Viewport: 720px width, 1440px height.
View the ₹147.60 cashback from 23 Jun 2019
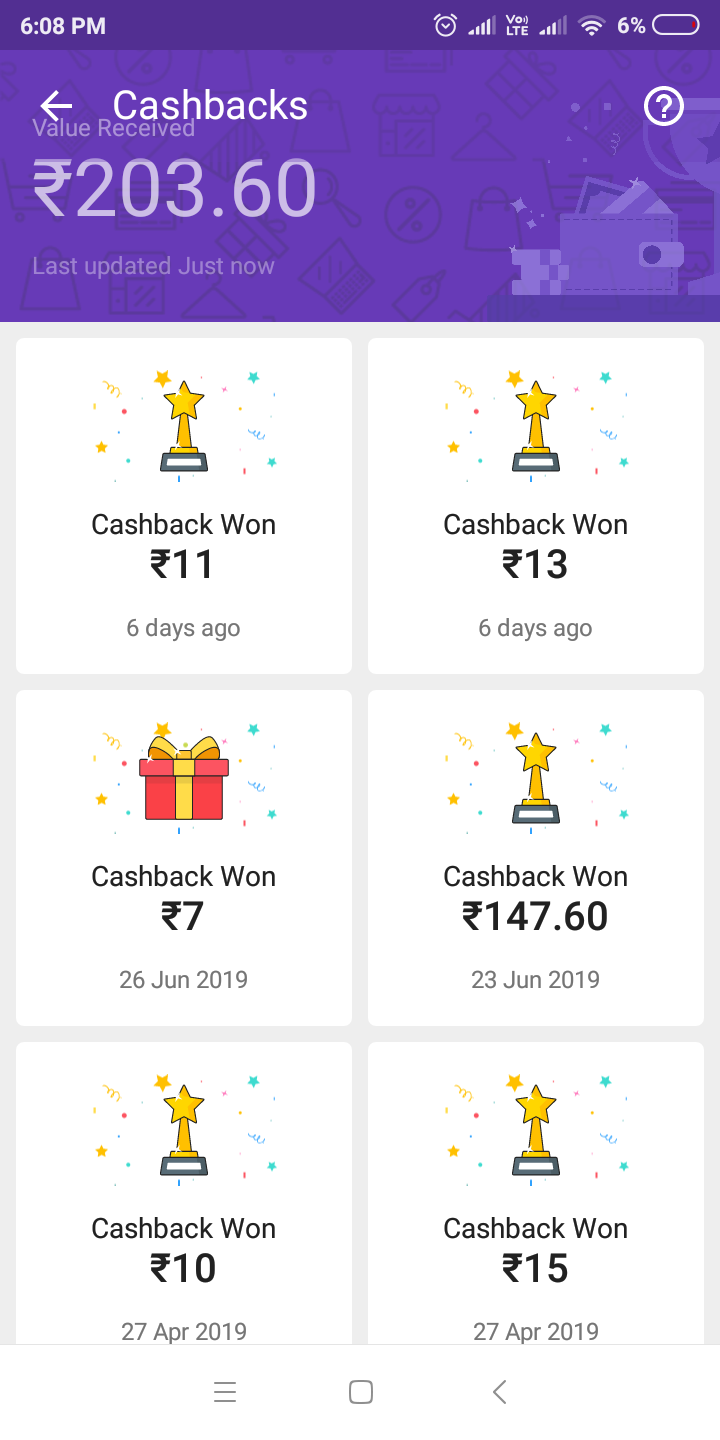click(x=536, y=858)
